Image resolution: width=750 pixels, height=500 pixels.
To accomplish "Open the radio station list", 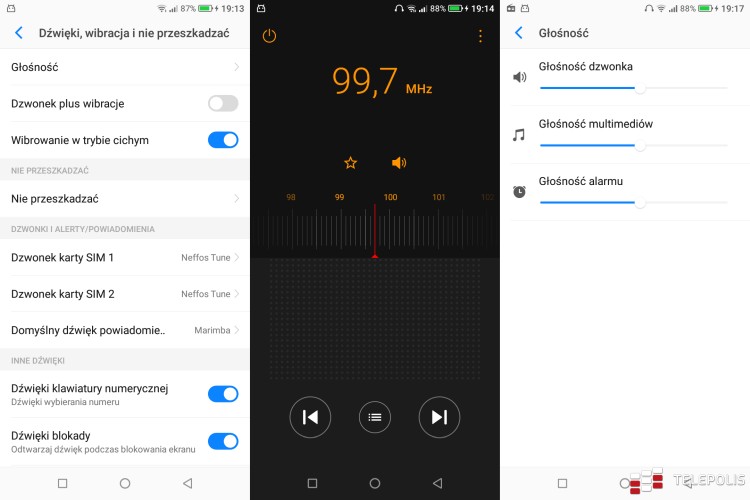I will [x=374, y=417].
